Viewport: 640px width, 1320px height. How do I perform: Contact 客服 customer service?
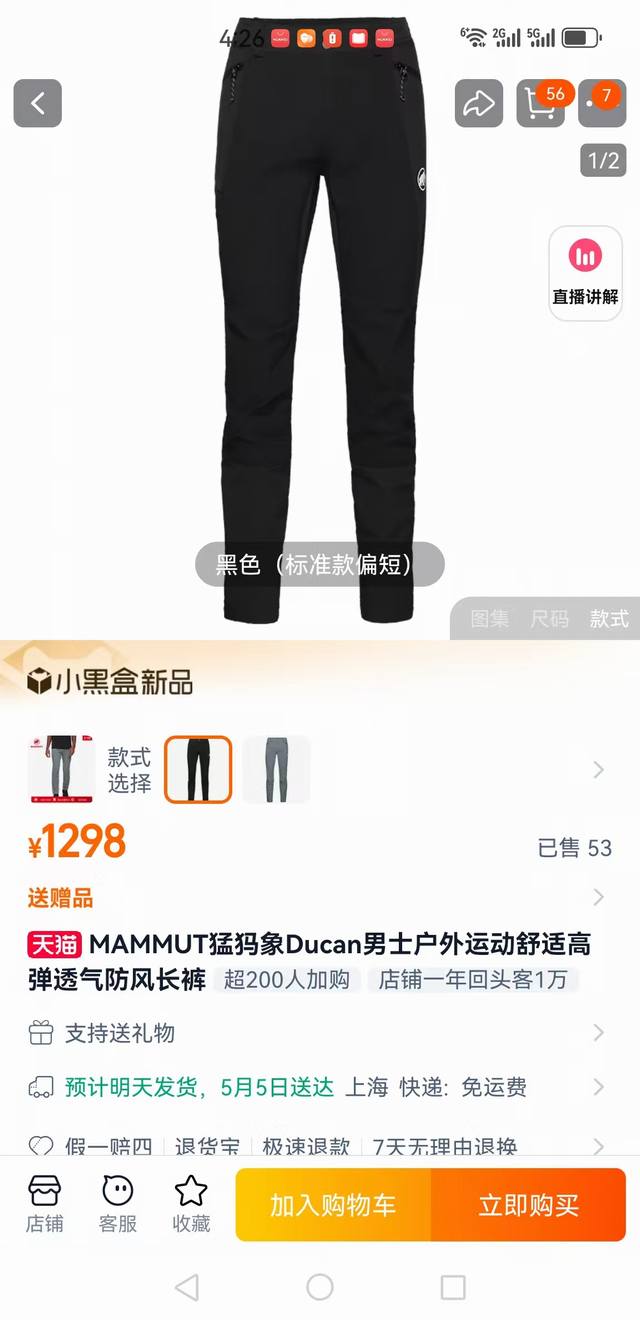118,1204
